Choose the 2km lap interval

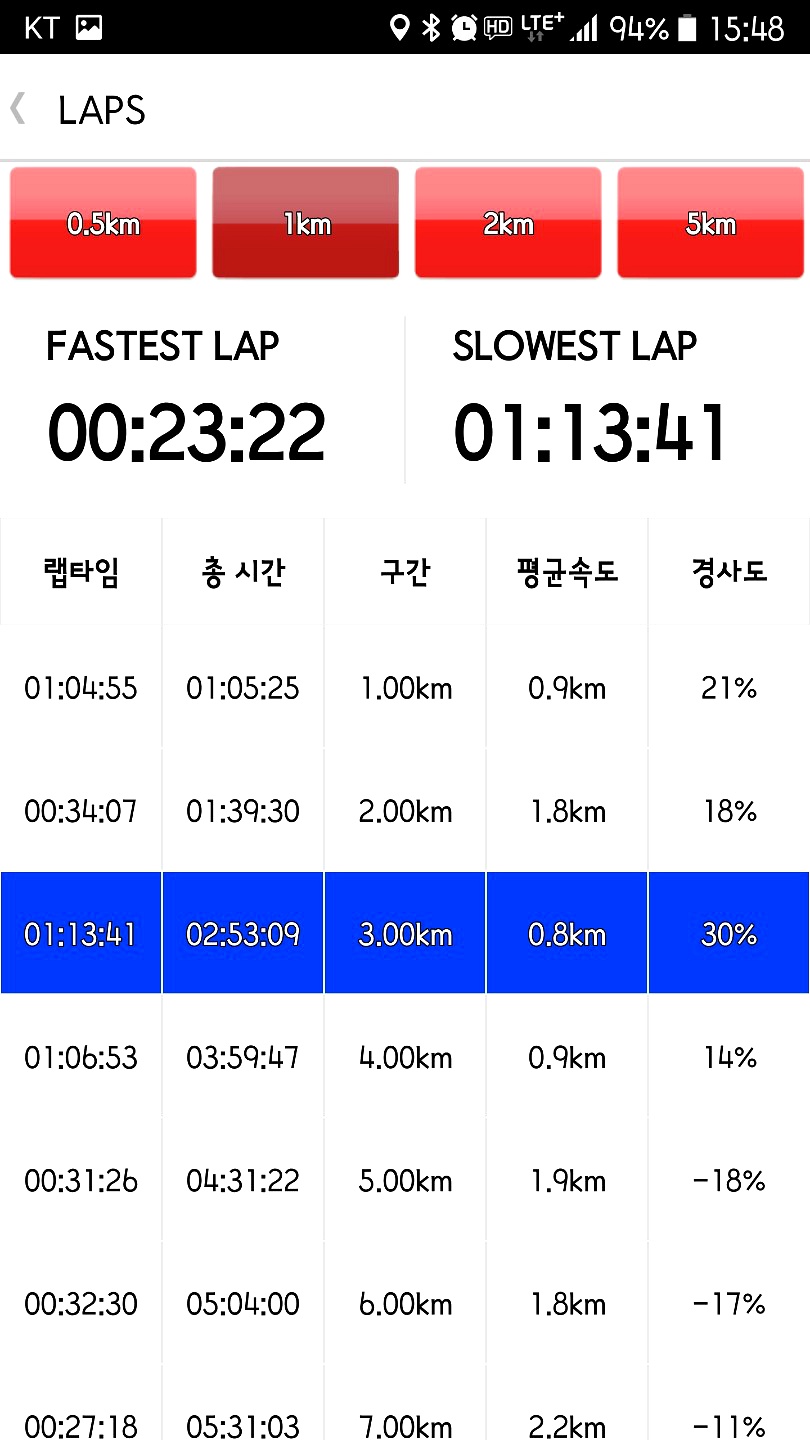pyautogui.click(x=508, y=222)
